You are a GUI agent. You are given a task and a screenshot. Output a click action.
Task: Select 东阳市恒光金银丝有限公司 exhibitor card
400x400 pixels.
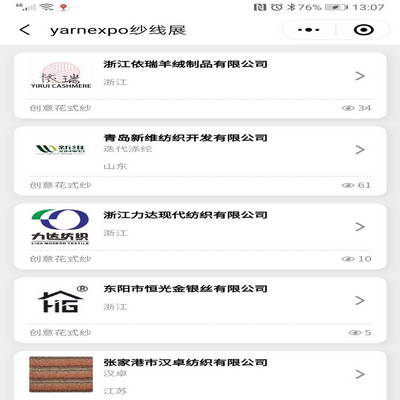coord(200,310)
